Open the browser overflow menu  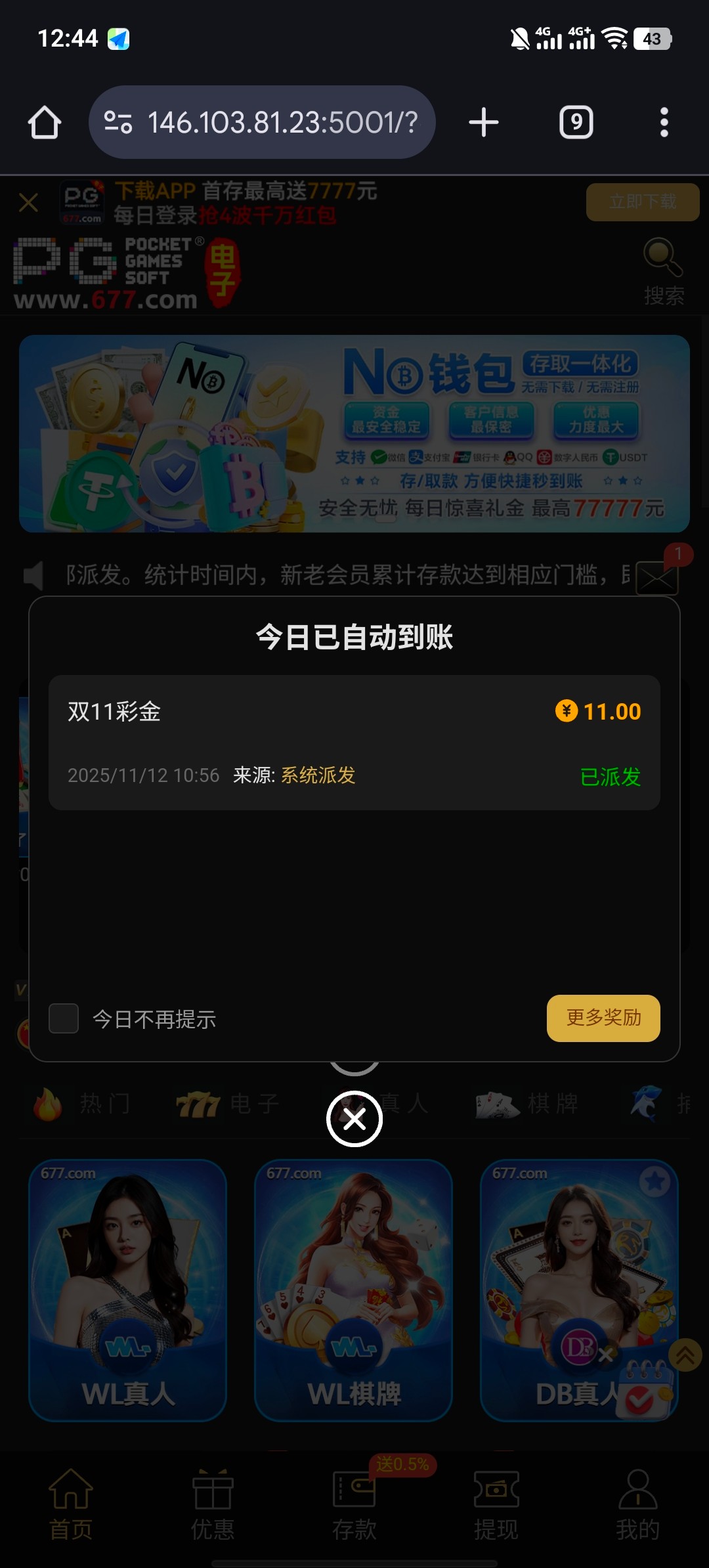pyautogui.click(x=664, y=123)
